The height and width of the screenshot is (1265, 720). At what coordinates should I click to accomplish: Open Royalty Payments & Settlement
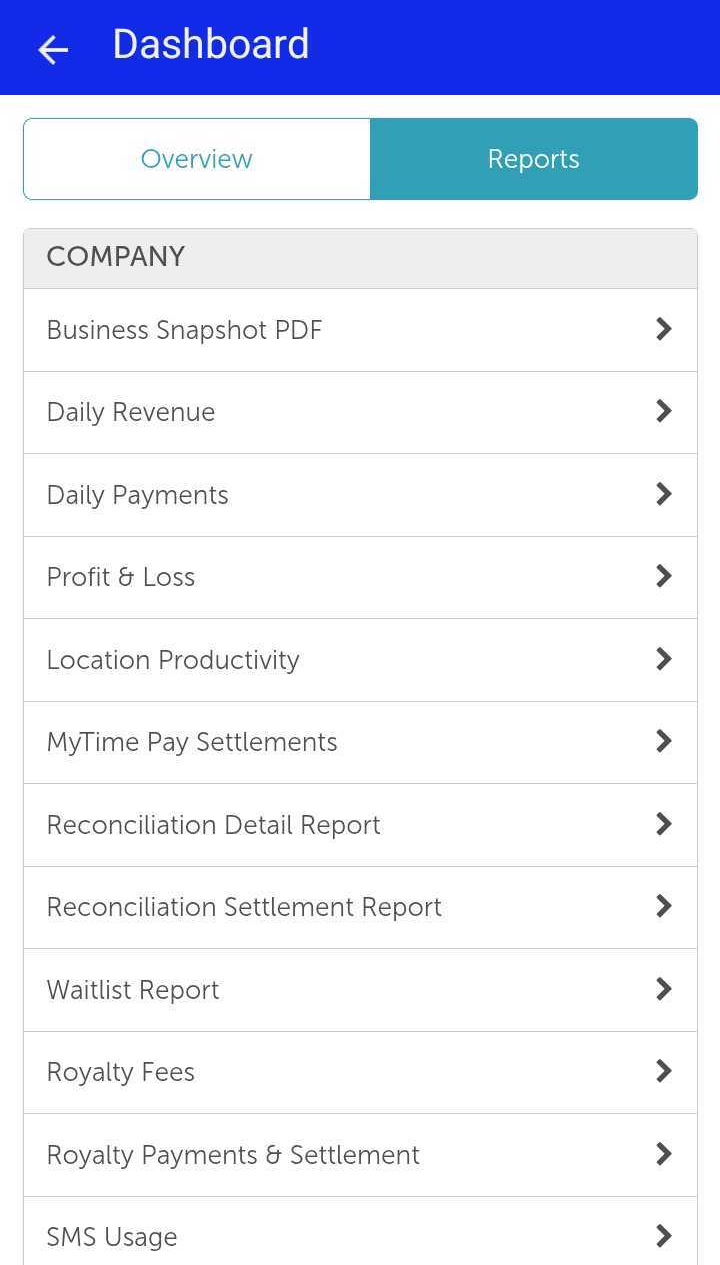click(x=360, y=1155)
